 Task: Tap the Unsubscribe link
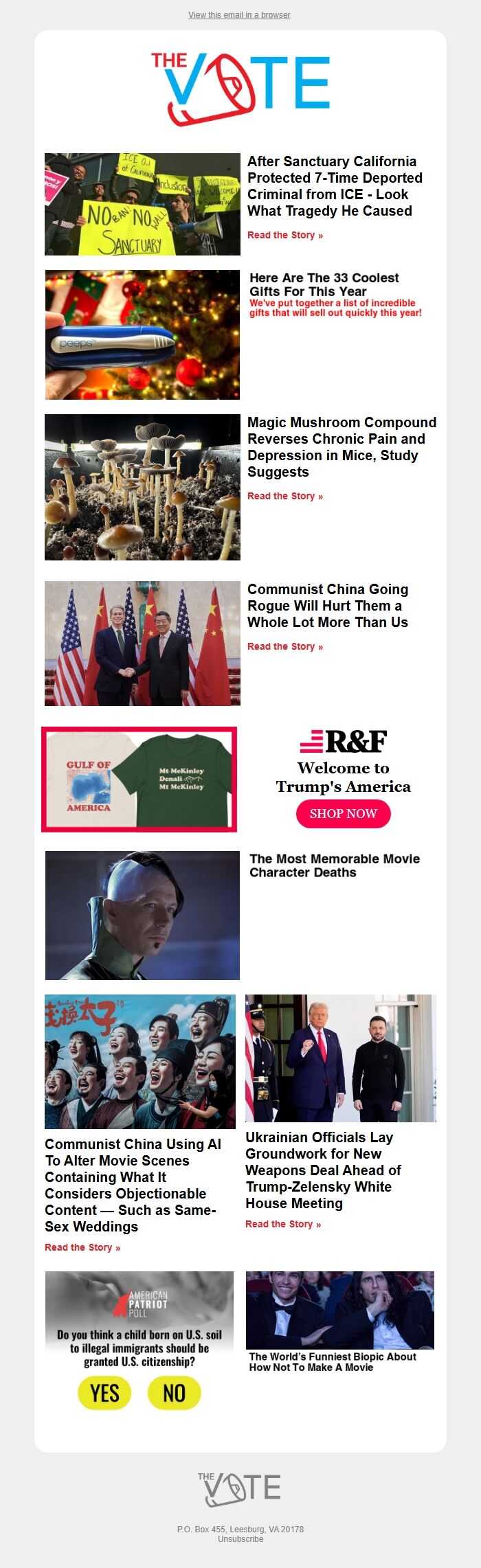[240, 1539]
